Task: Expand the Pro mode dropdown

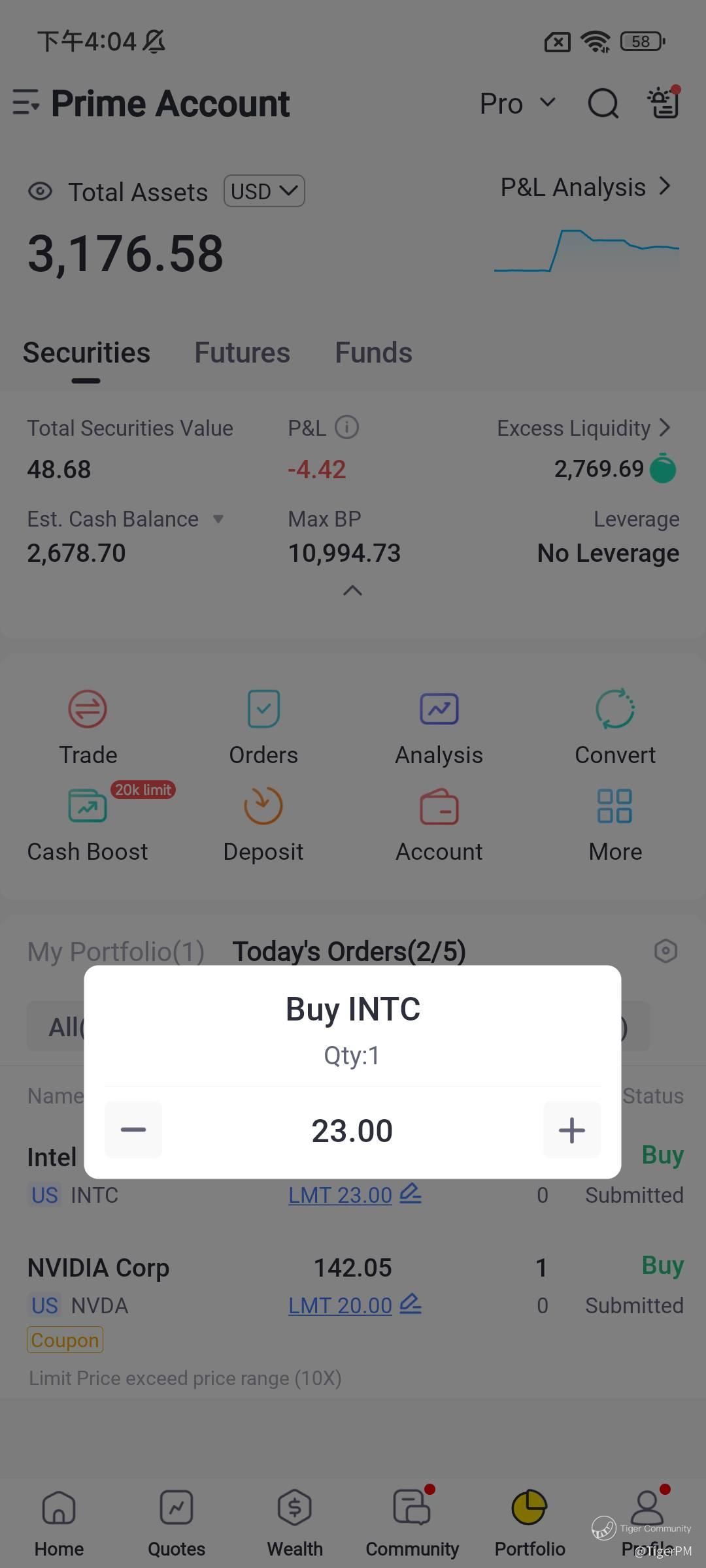Action: [x=518, y=103]
